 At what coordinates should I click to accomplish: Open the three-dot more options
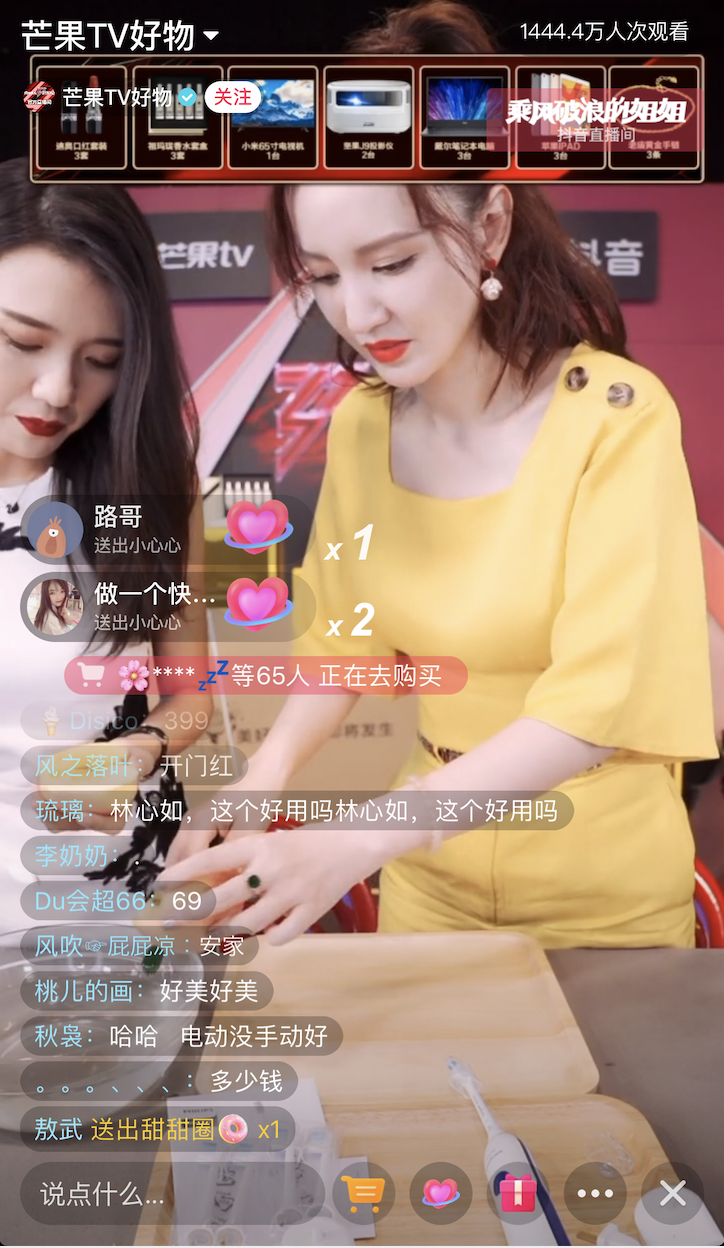click(x=595, y=1192)
